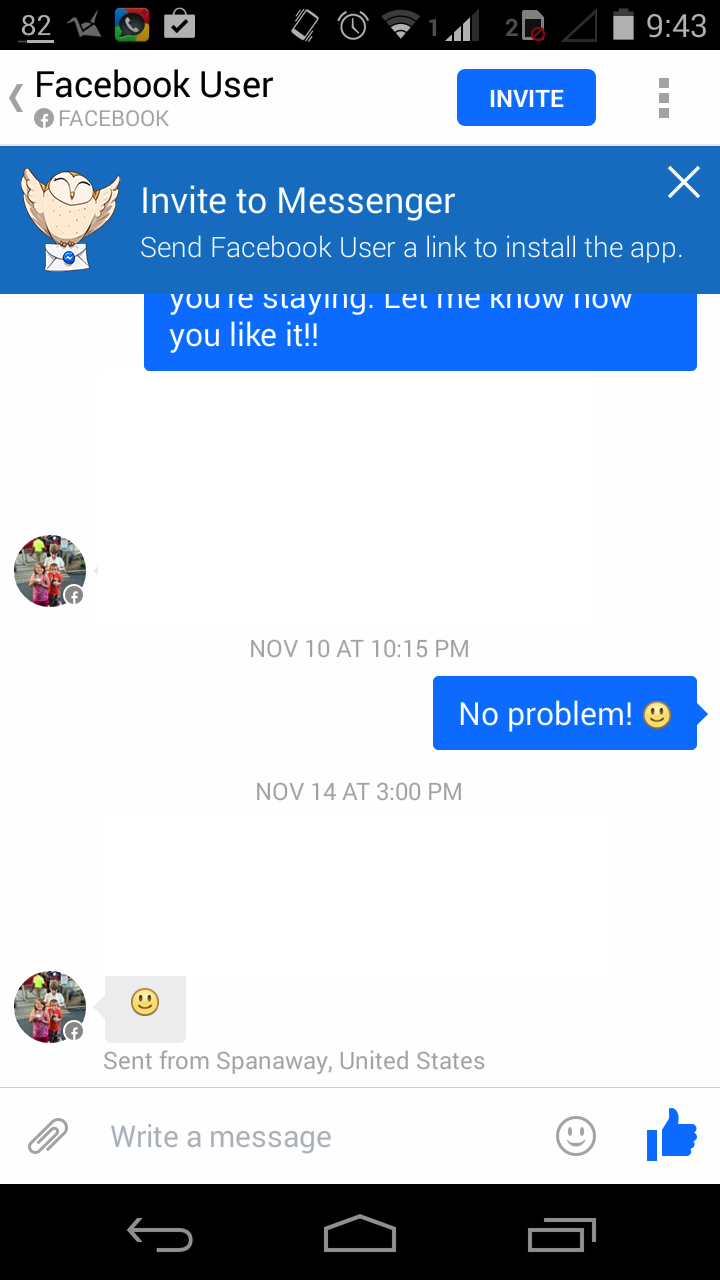This screenshot has height=1280, width=720.
Task: Tap the INVITE button
Action: (526, 98)
